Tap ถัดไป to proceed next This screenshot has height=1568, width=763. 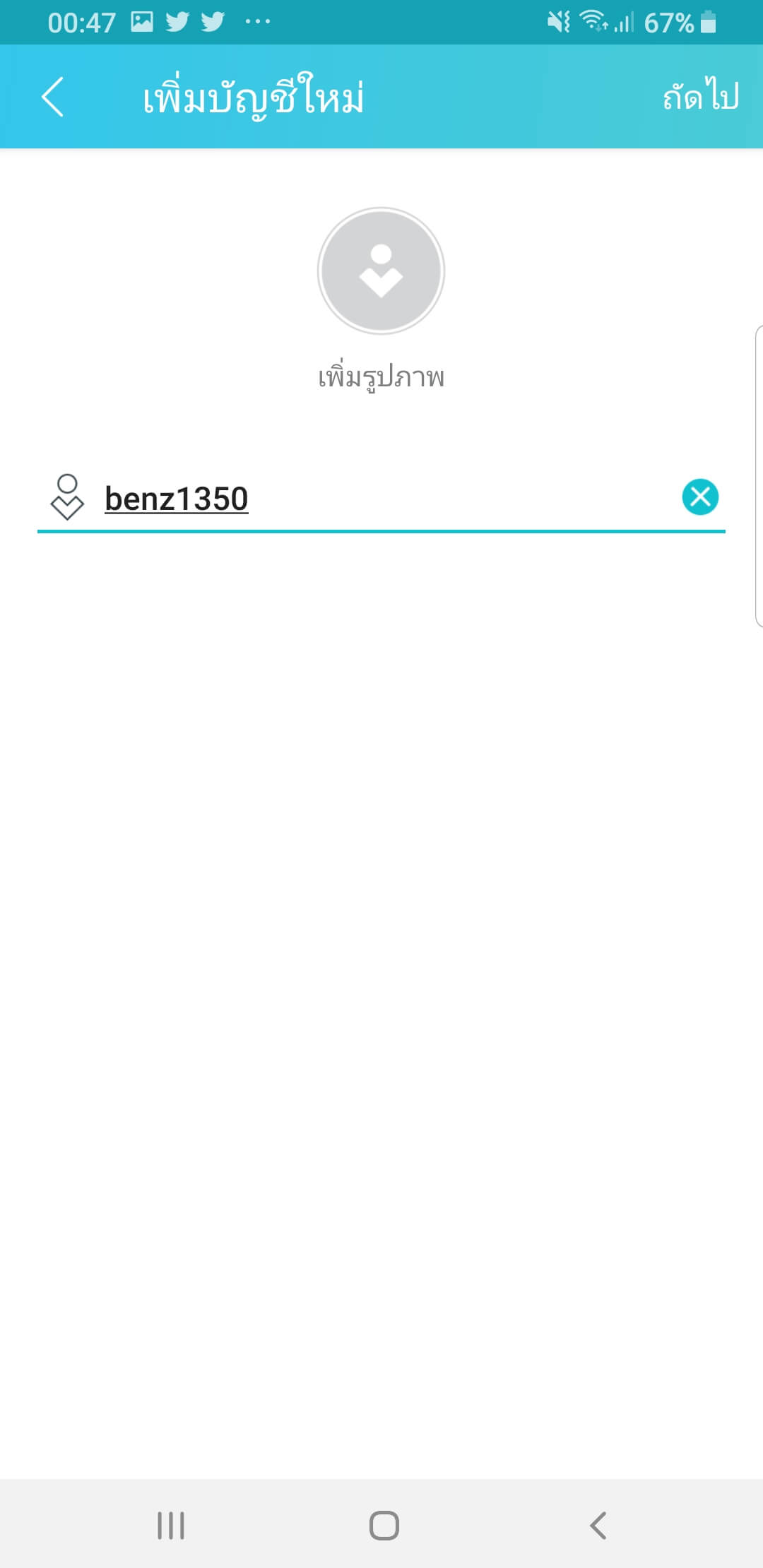[x=700, y=97]
